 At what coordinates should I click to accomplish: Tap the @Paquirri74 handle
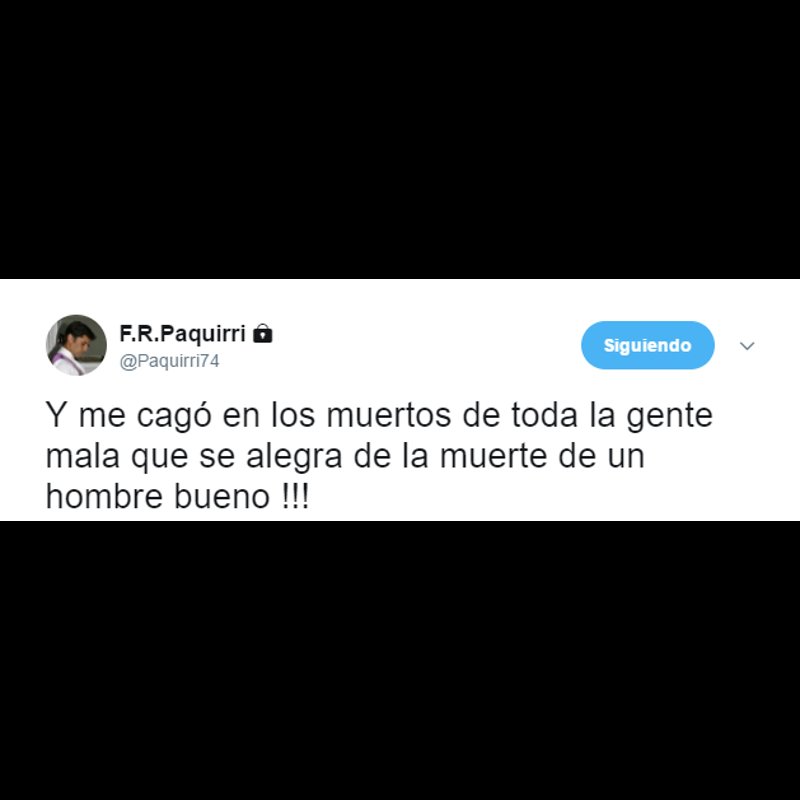click(x=169, y=361)
